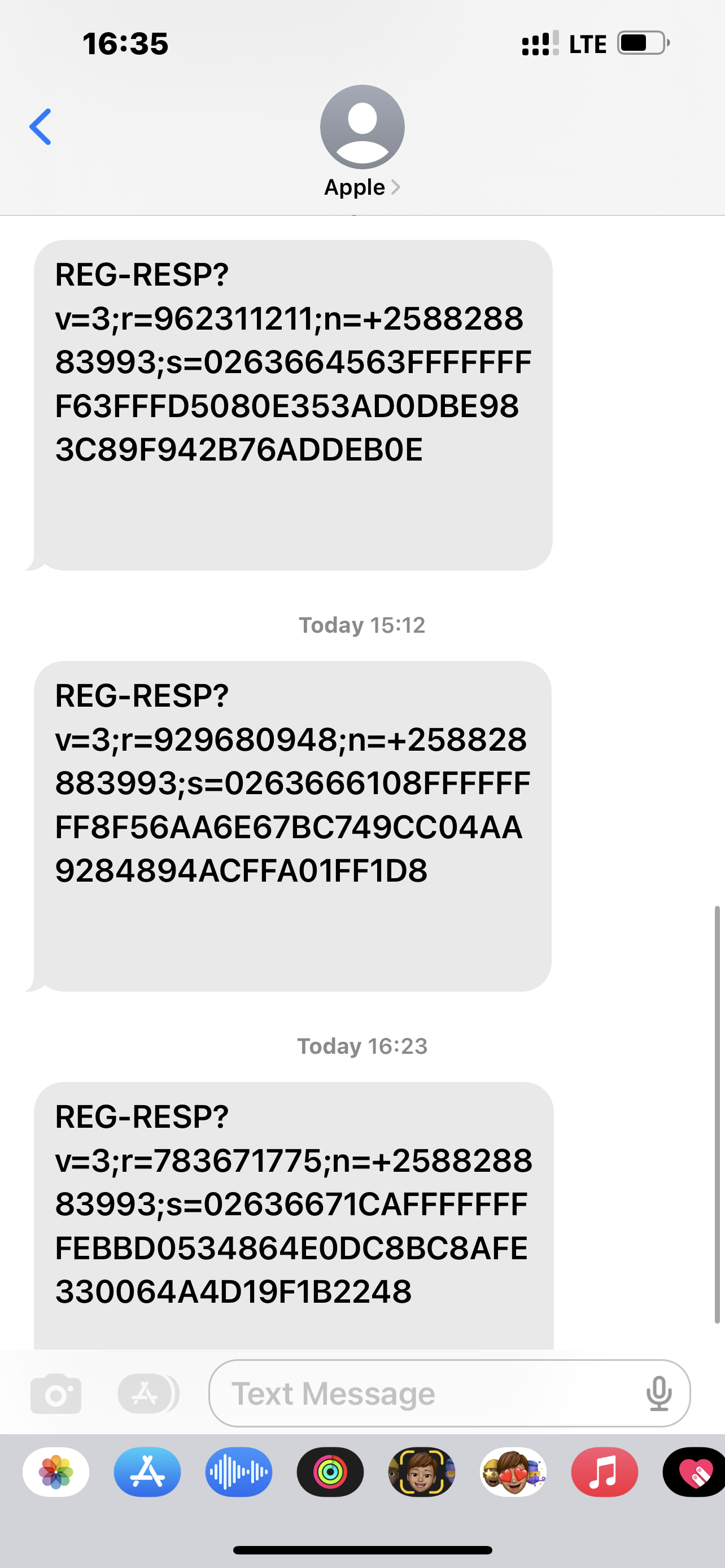Open the audio message waveform app
Screen dimensions: 725x1568
239,1472
